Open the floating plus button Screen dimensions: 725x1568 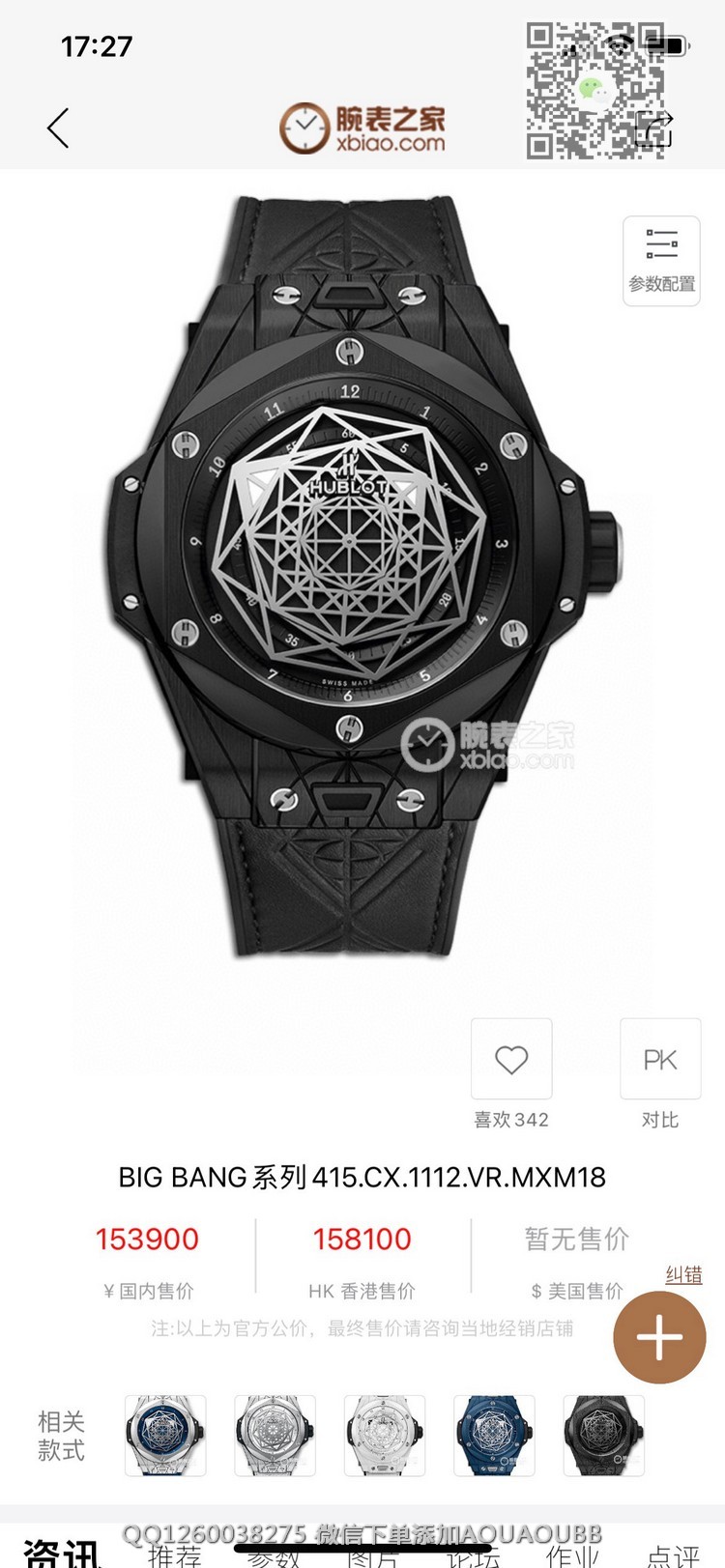(660, 1338)
